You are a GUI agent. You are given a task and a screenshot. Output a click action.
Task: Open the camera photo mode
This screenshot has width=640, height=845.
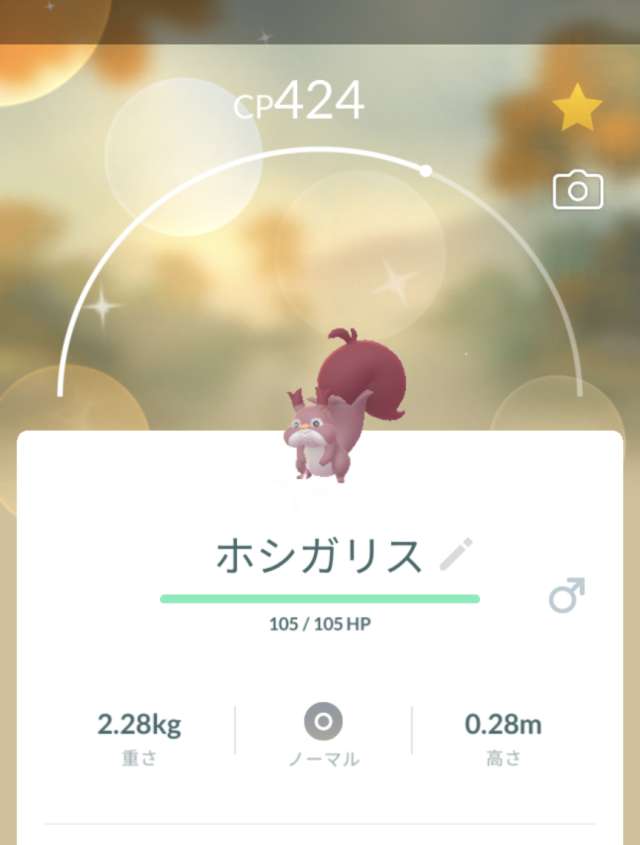577,190
